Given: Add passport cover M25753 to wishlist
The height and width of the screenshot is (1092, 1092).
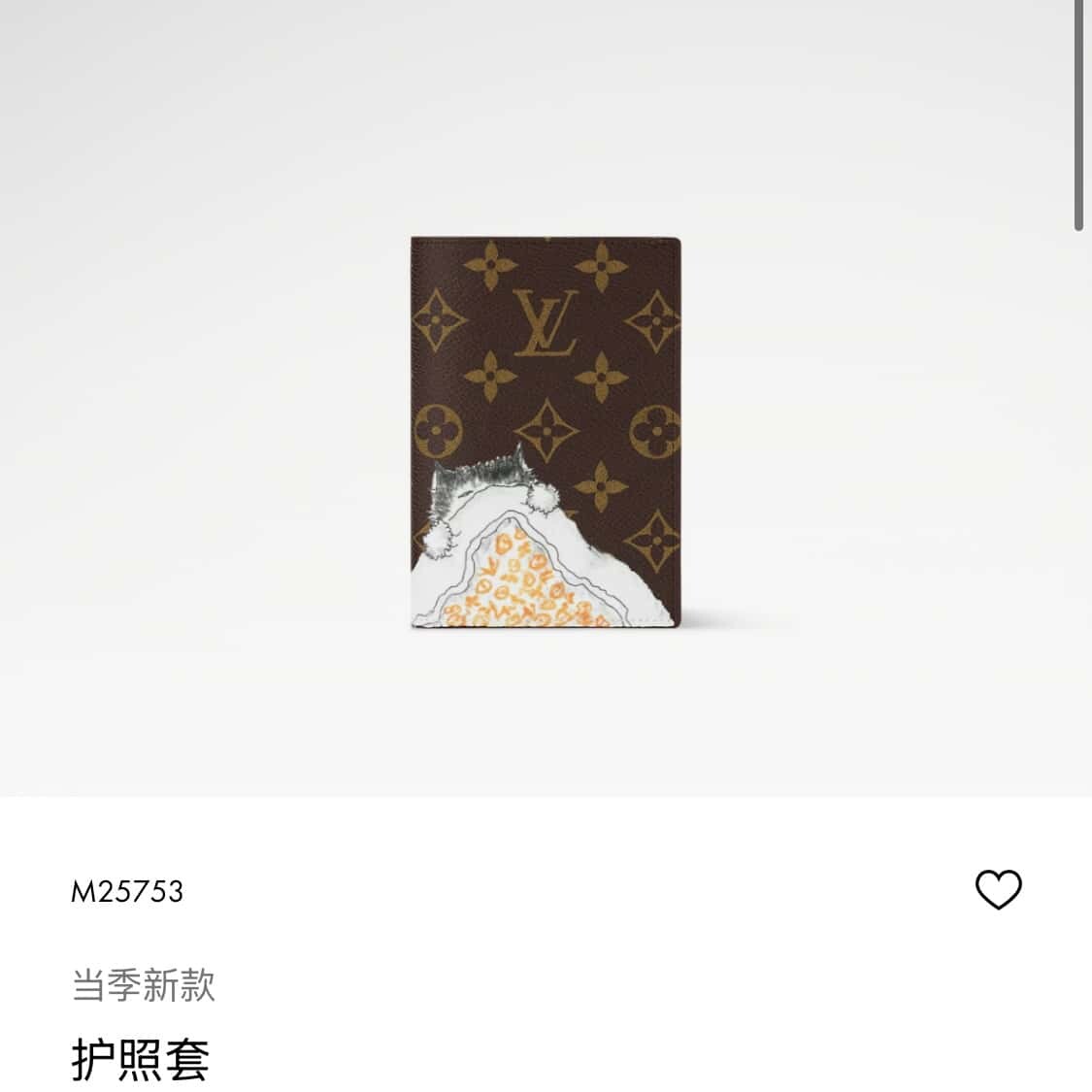Looking at the screenshot, I should (998, 889).
